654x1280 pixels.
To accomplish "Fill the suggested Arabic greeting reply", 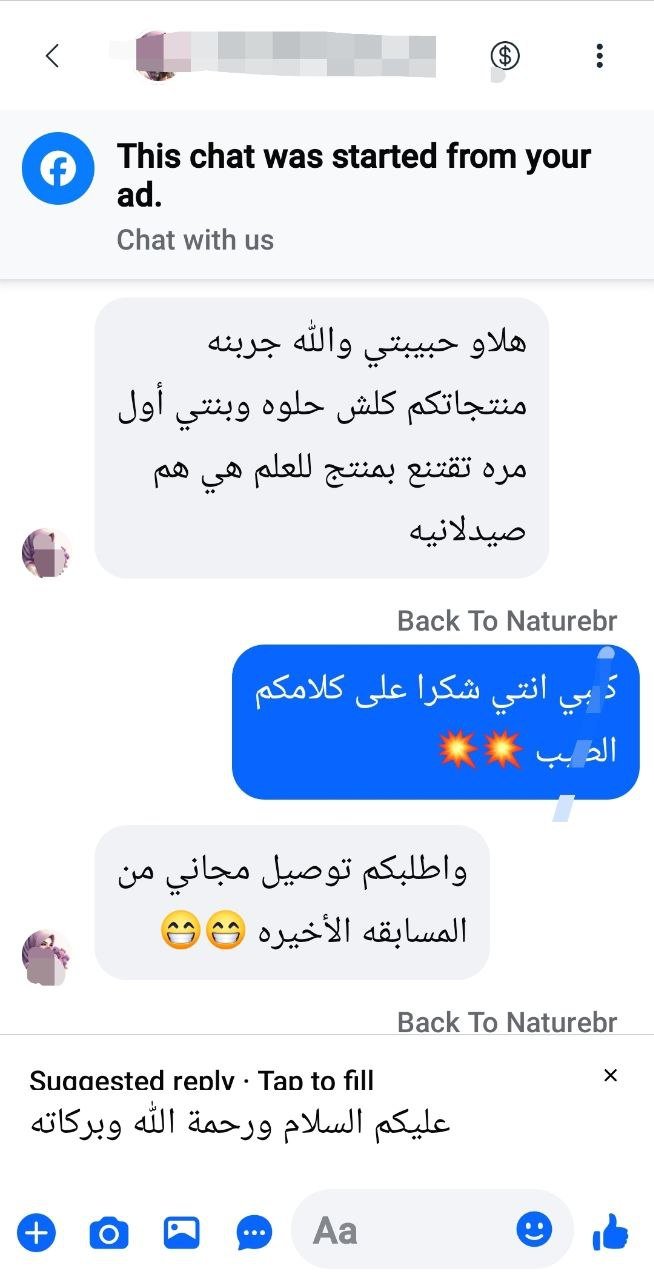I will [x=240, y=1123].
